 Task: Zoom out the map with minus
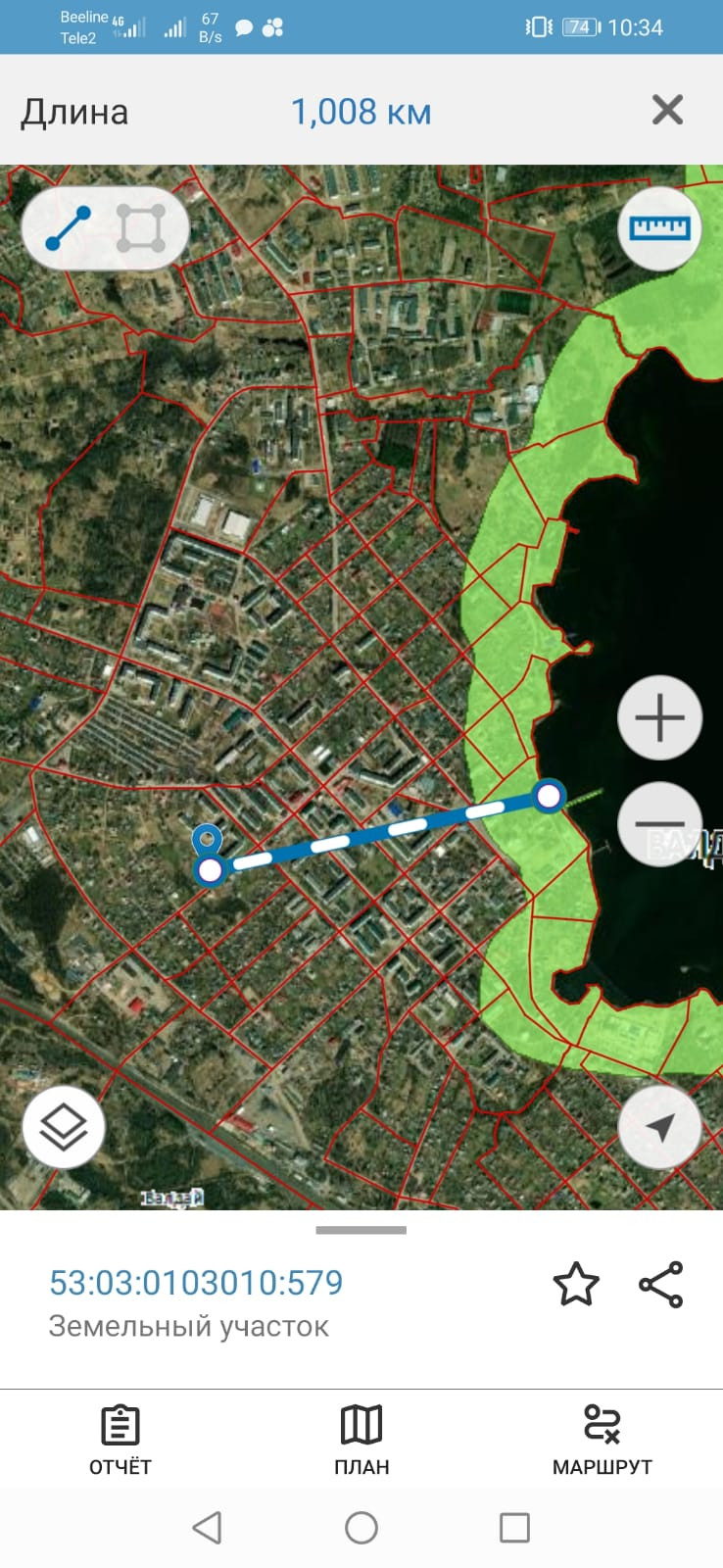659,823
